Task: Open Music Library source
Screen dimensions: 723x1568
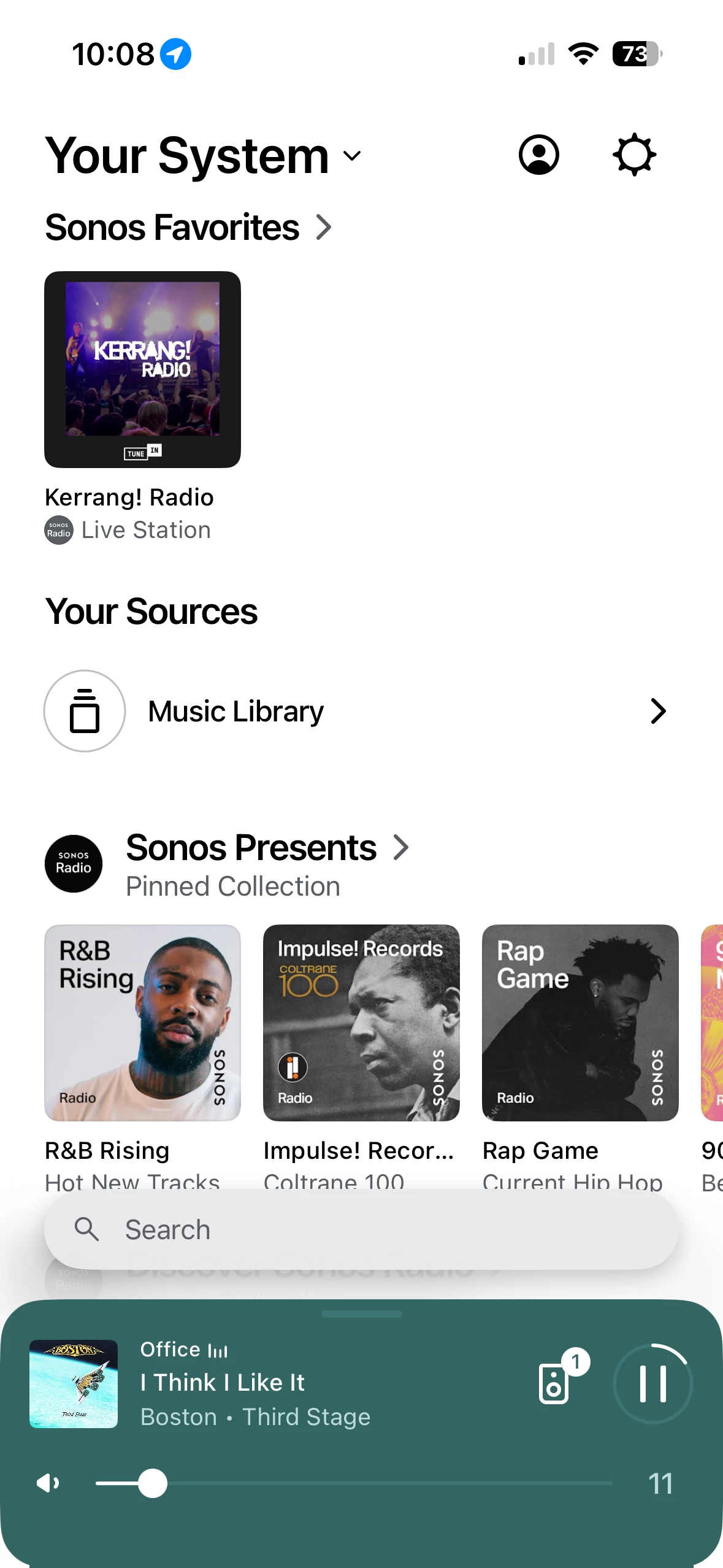Action: pos(356,711)
